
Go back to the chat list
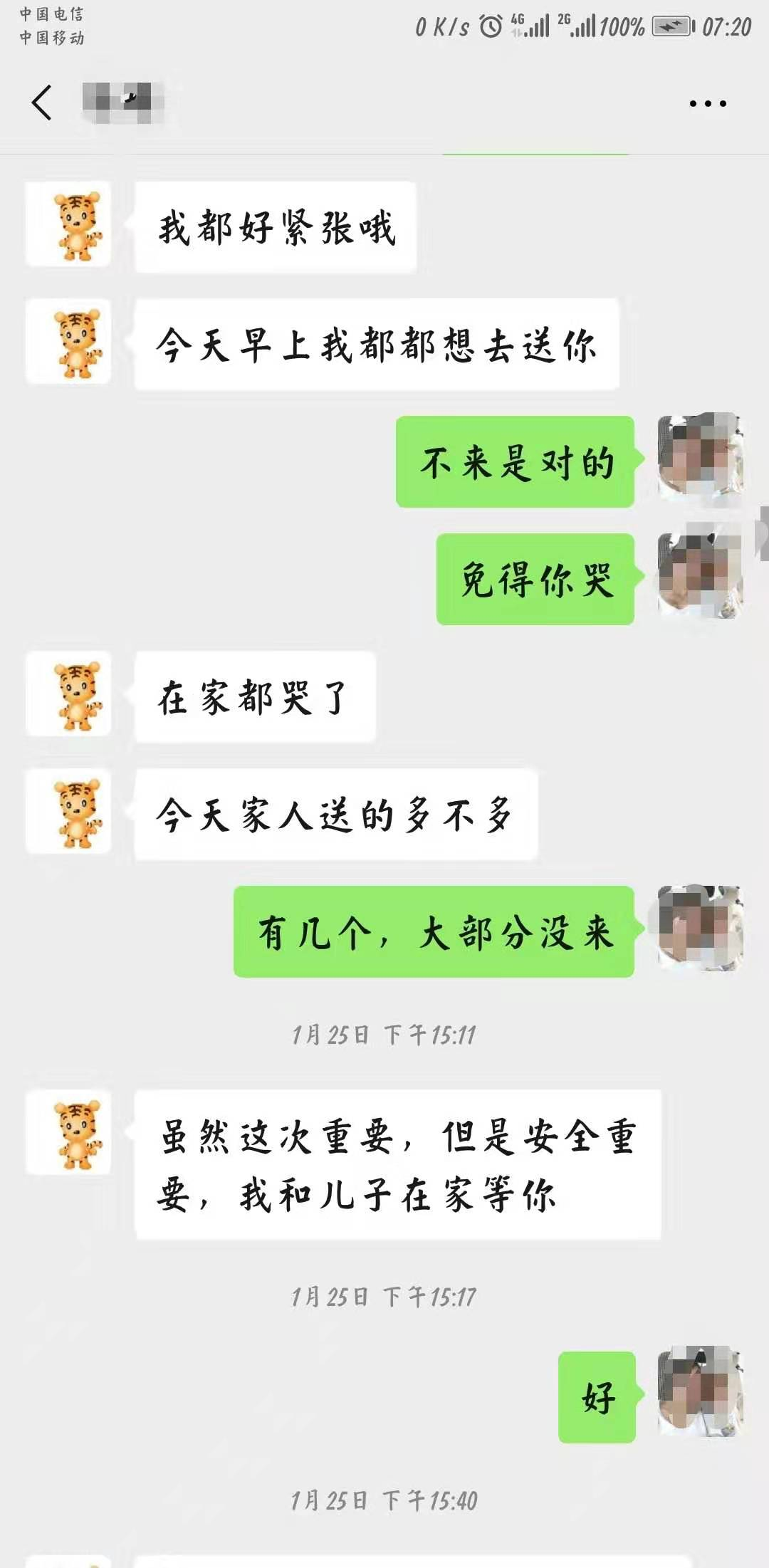[x=42, y=103]
